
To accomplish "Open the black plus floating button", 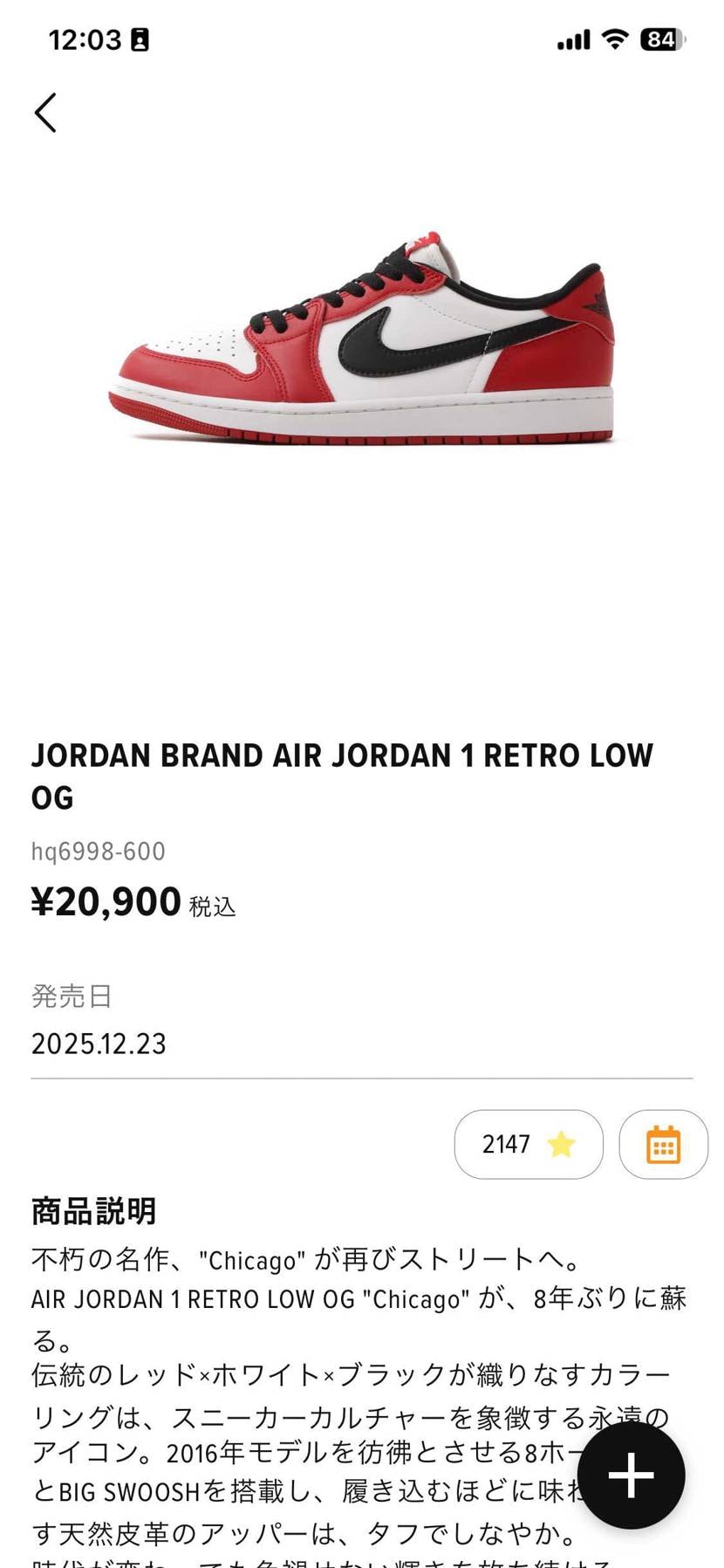I will tap(631, 1475).
